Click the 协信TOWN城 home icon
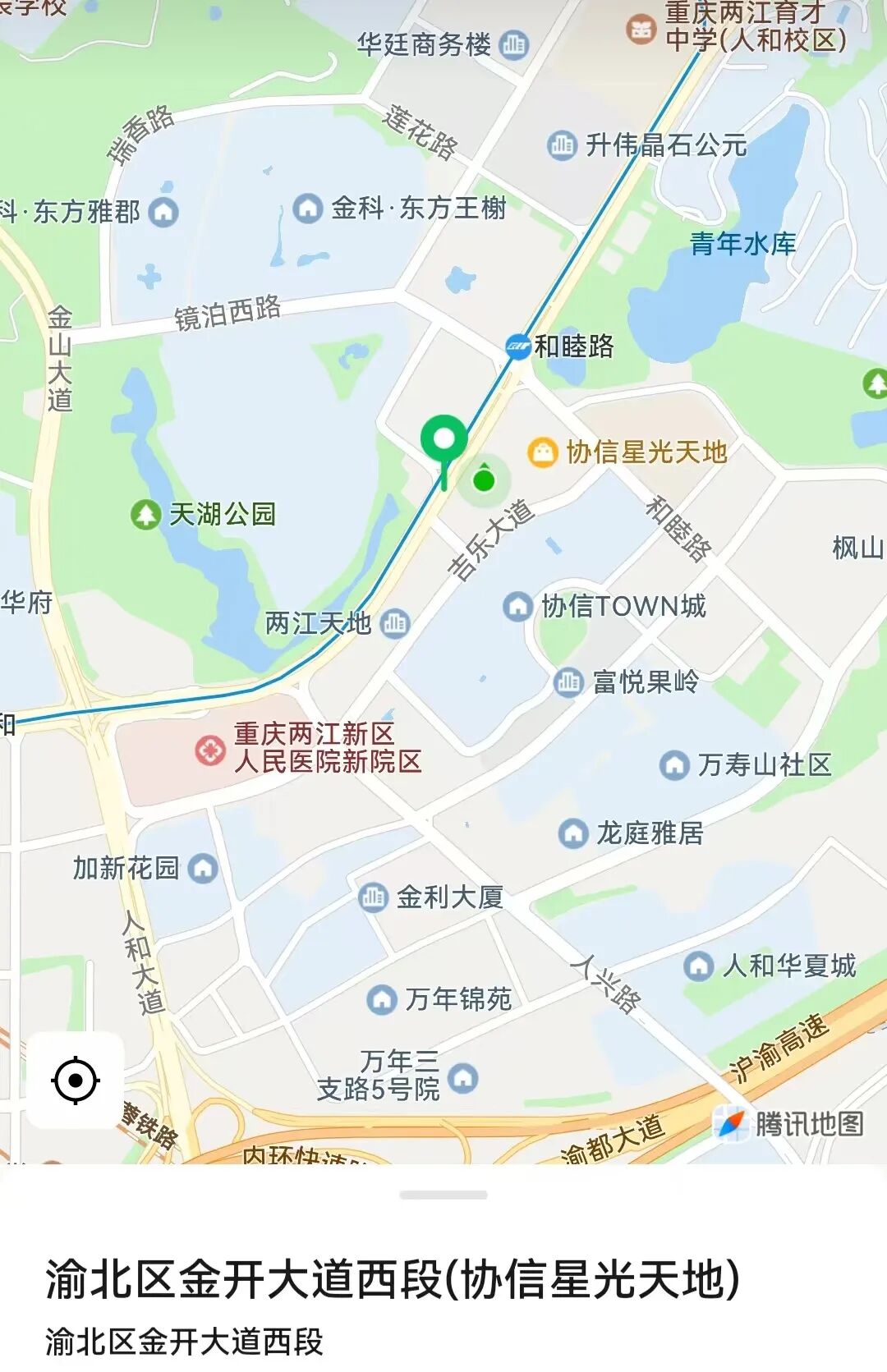 (x=518, y=607)
